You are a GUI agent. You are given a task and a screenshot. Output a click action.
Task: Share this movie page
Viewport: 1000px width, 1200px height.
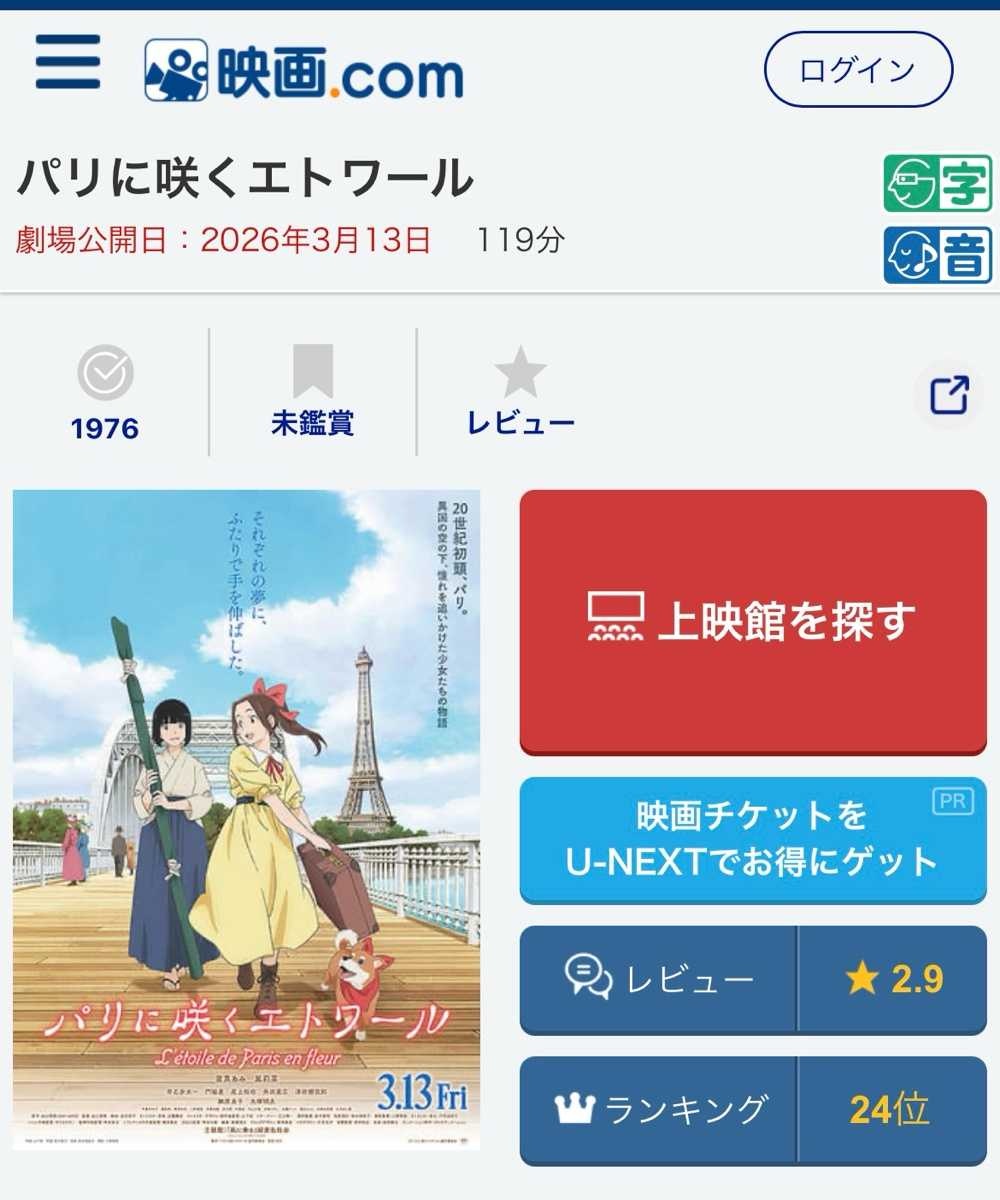coord(948,396)
